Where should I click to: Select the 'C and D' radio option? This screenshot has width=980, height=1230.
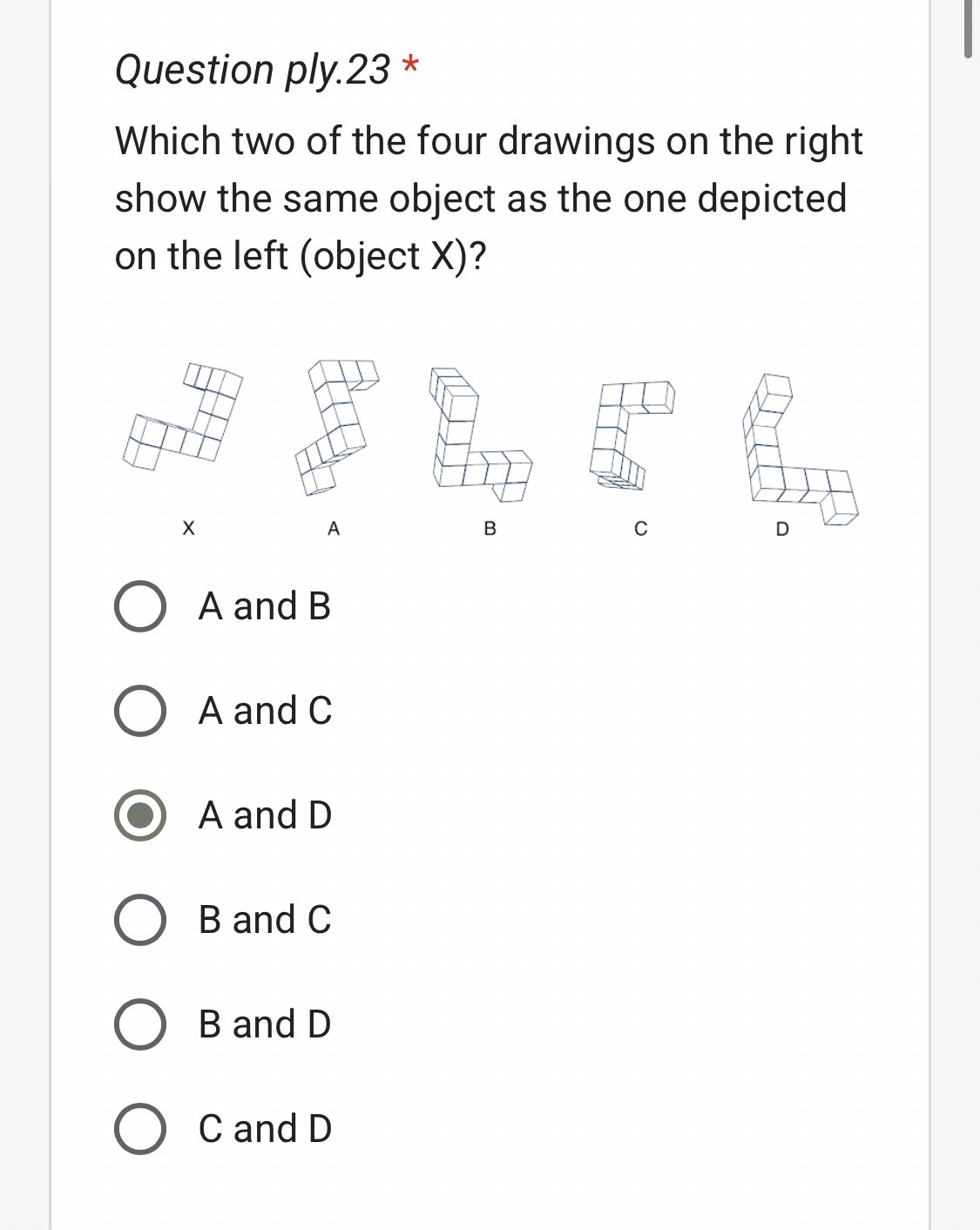140,1129
